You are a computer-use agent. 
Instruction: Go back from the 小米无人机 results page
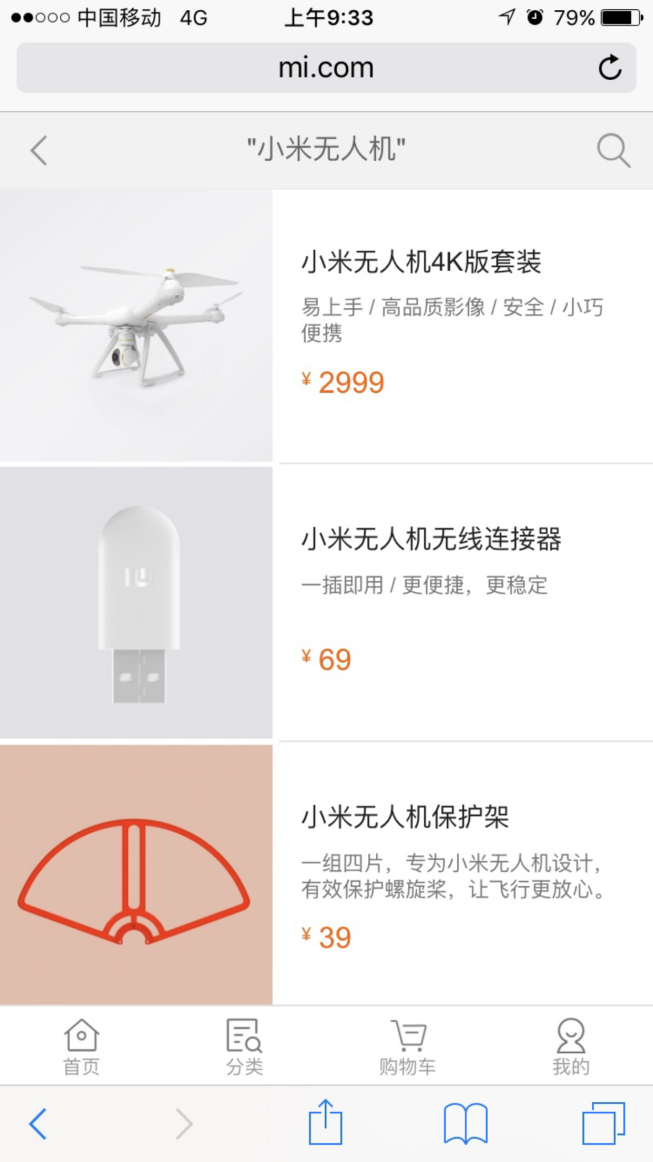(38, 151)
